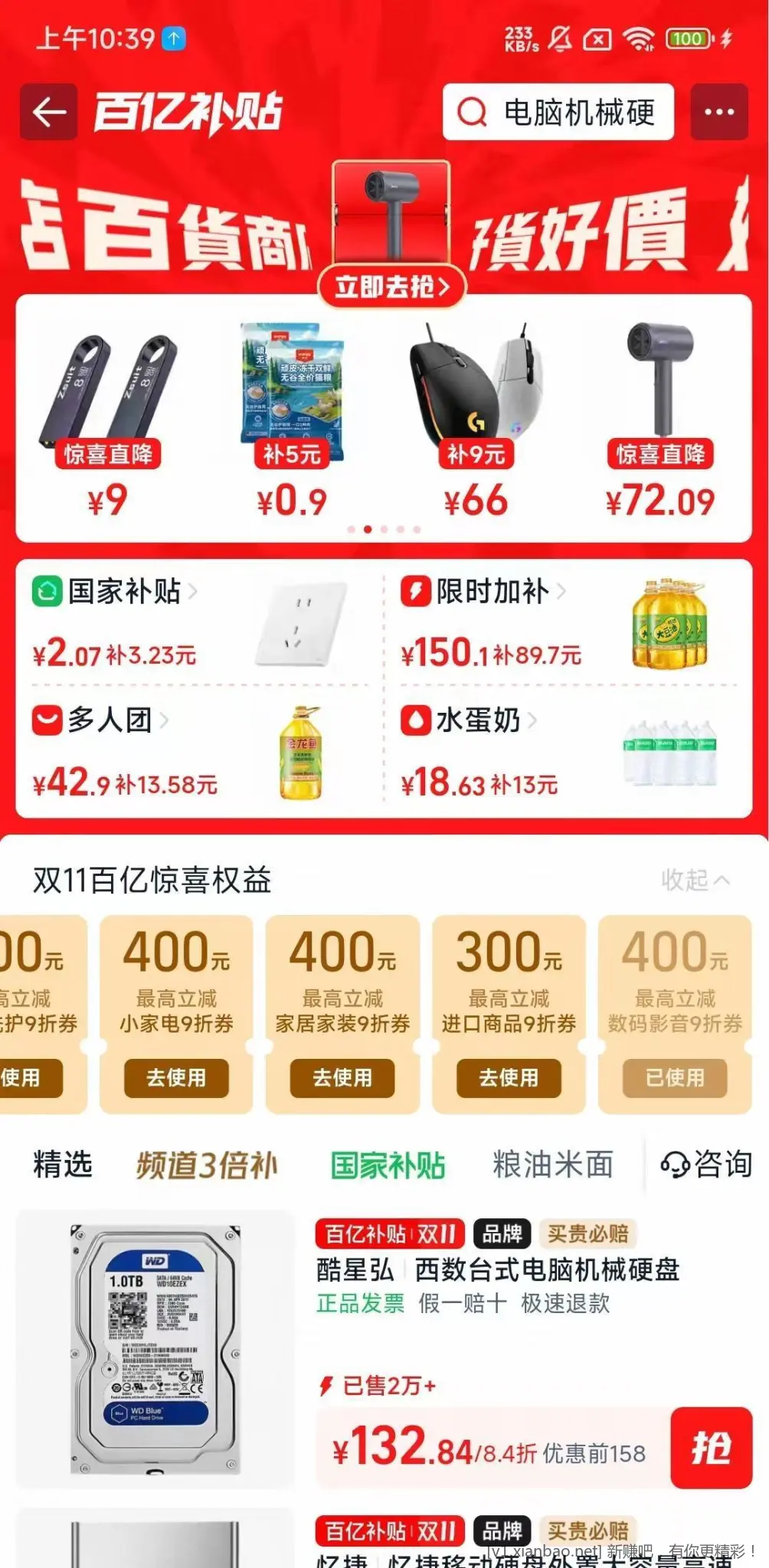
Task: Tap the 立即去抢 banner button
Action: (391, 286)
